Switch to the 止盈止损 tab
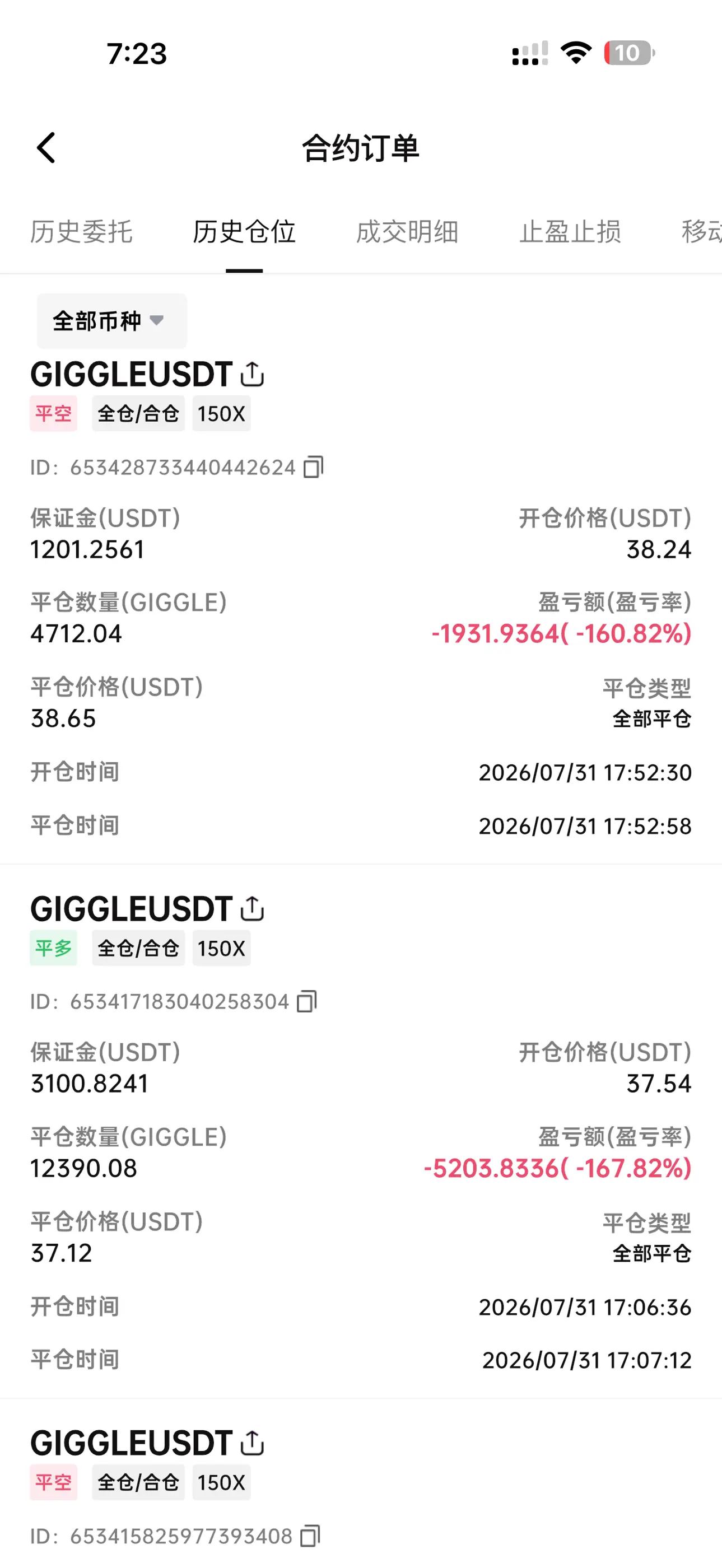The image size is (722, 1568). coord(570,232)
